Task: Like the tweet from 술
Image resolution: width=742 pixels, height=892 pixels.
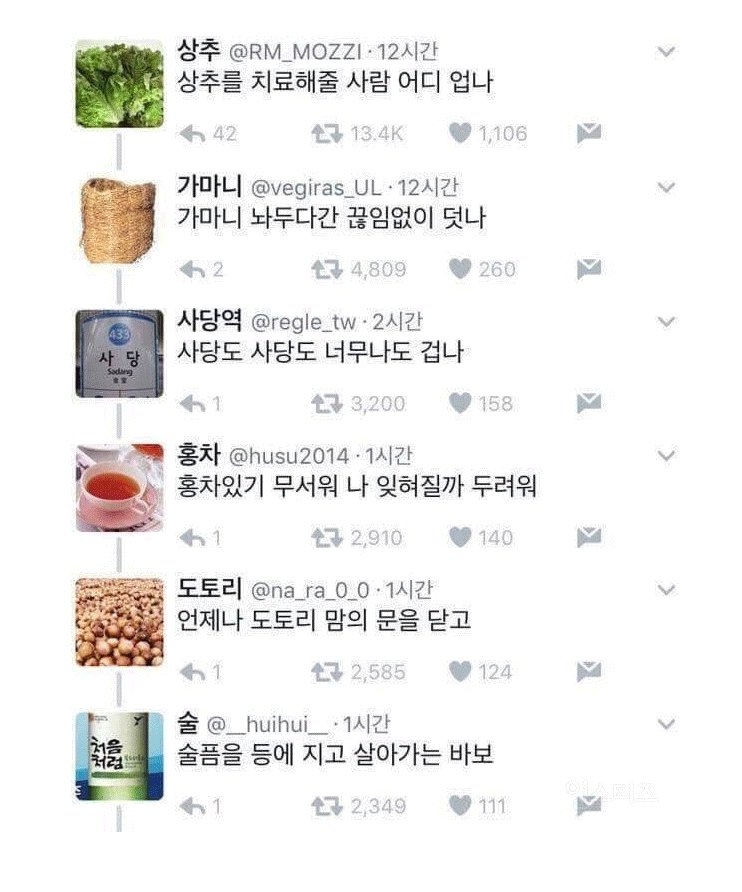Action: click(460, 805)
